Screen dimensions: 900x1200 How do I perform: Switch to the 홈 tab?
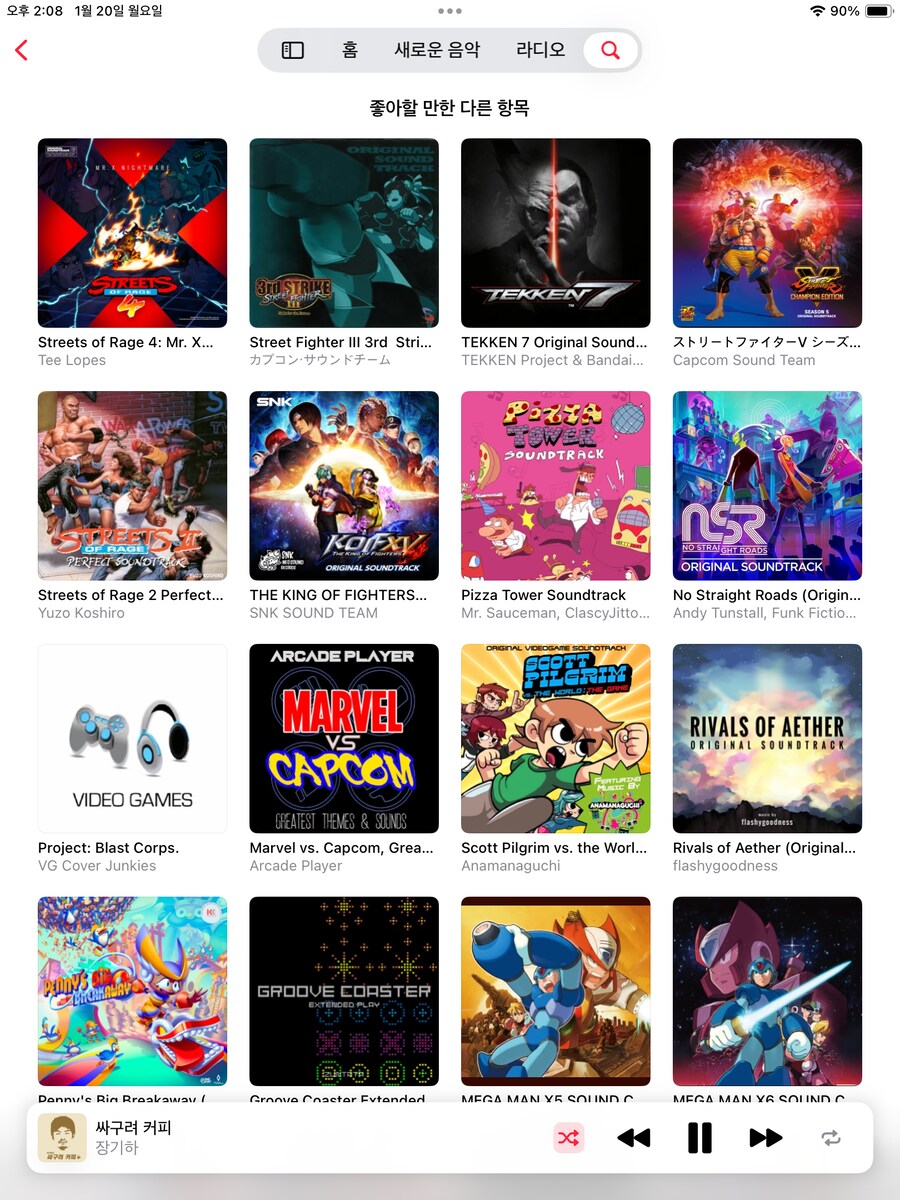[350, 50]
